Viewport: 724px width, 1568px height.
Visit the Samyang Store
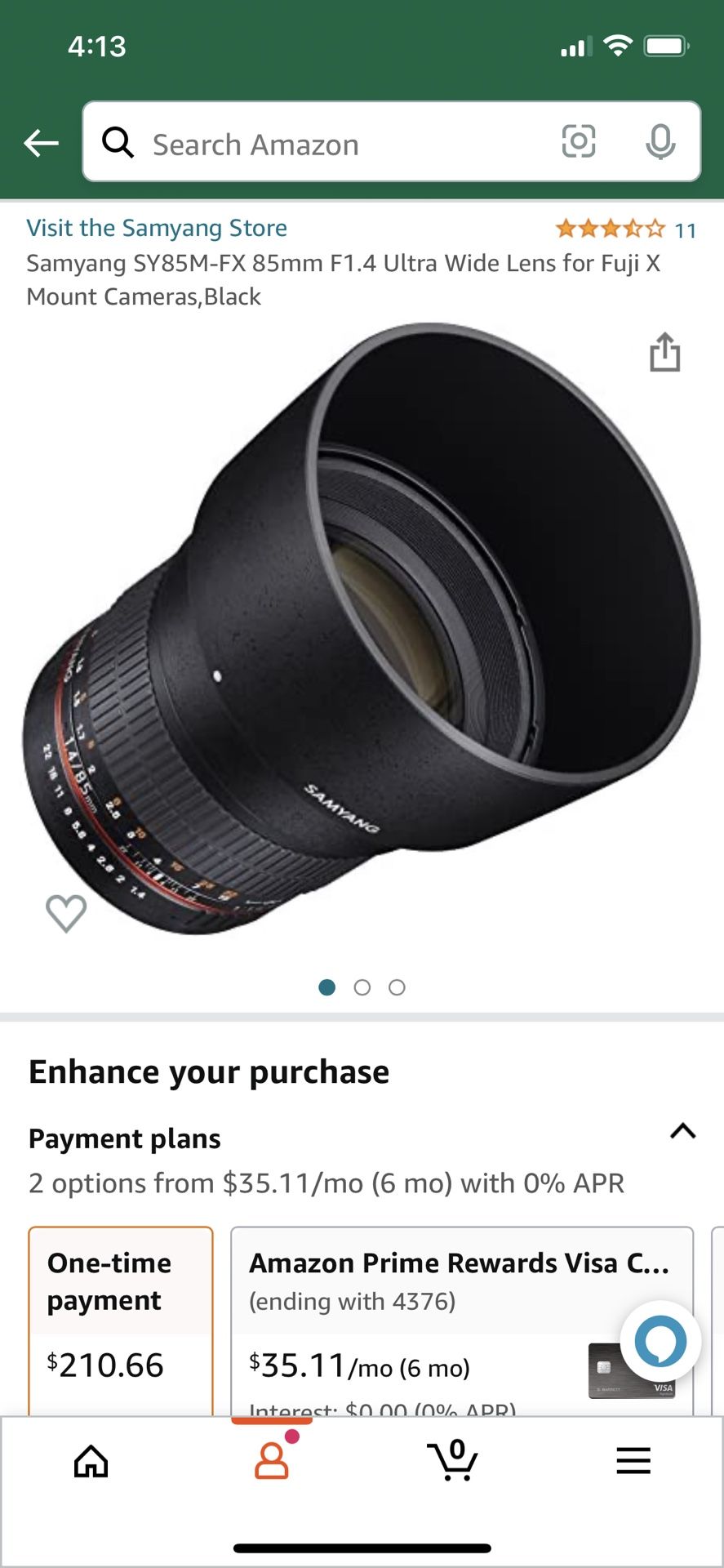click(157, 228)
